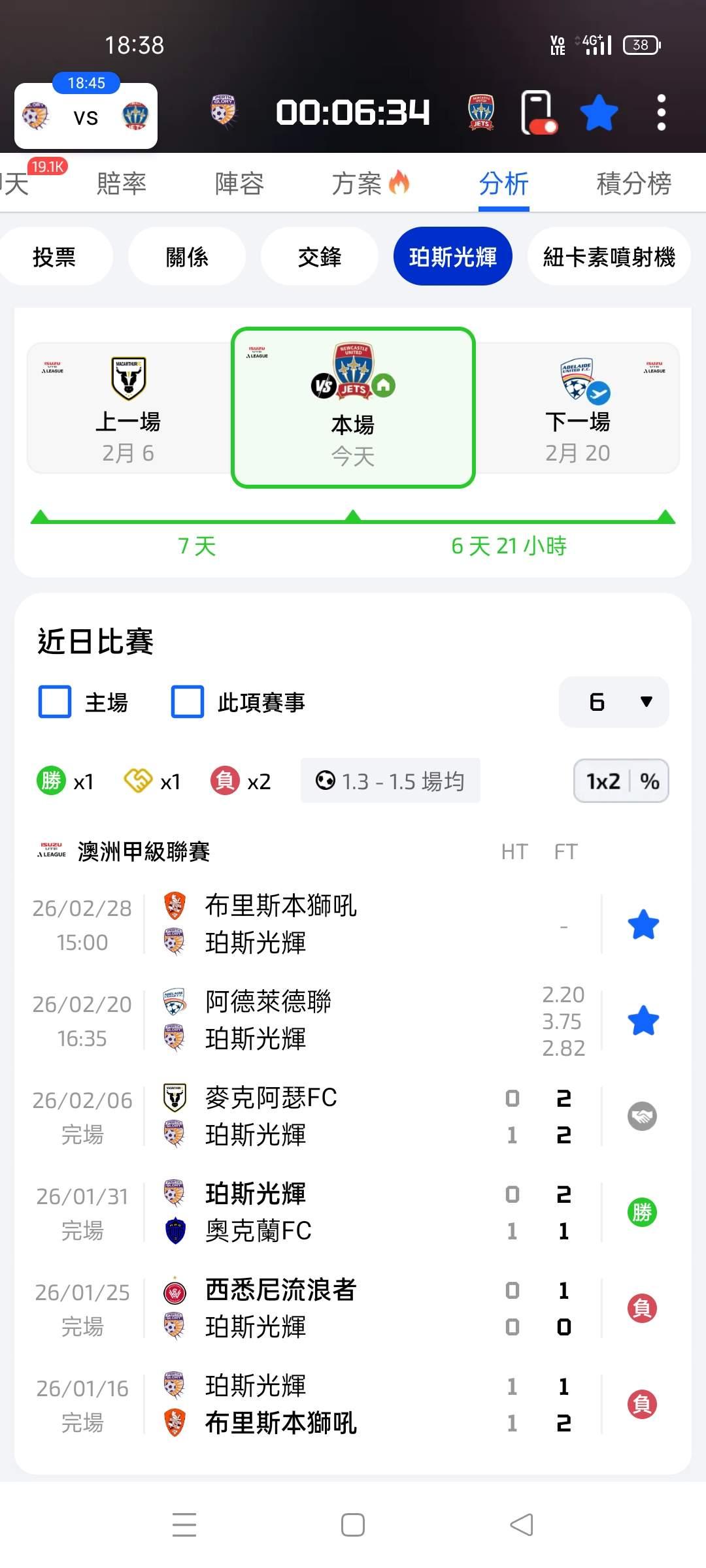The width and height of the screenshot is (706, 1568).
Task: Switch to the 陣容 tab
Action: coord(239,183)
